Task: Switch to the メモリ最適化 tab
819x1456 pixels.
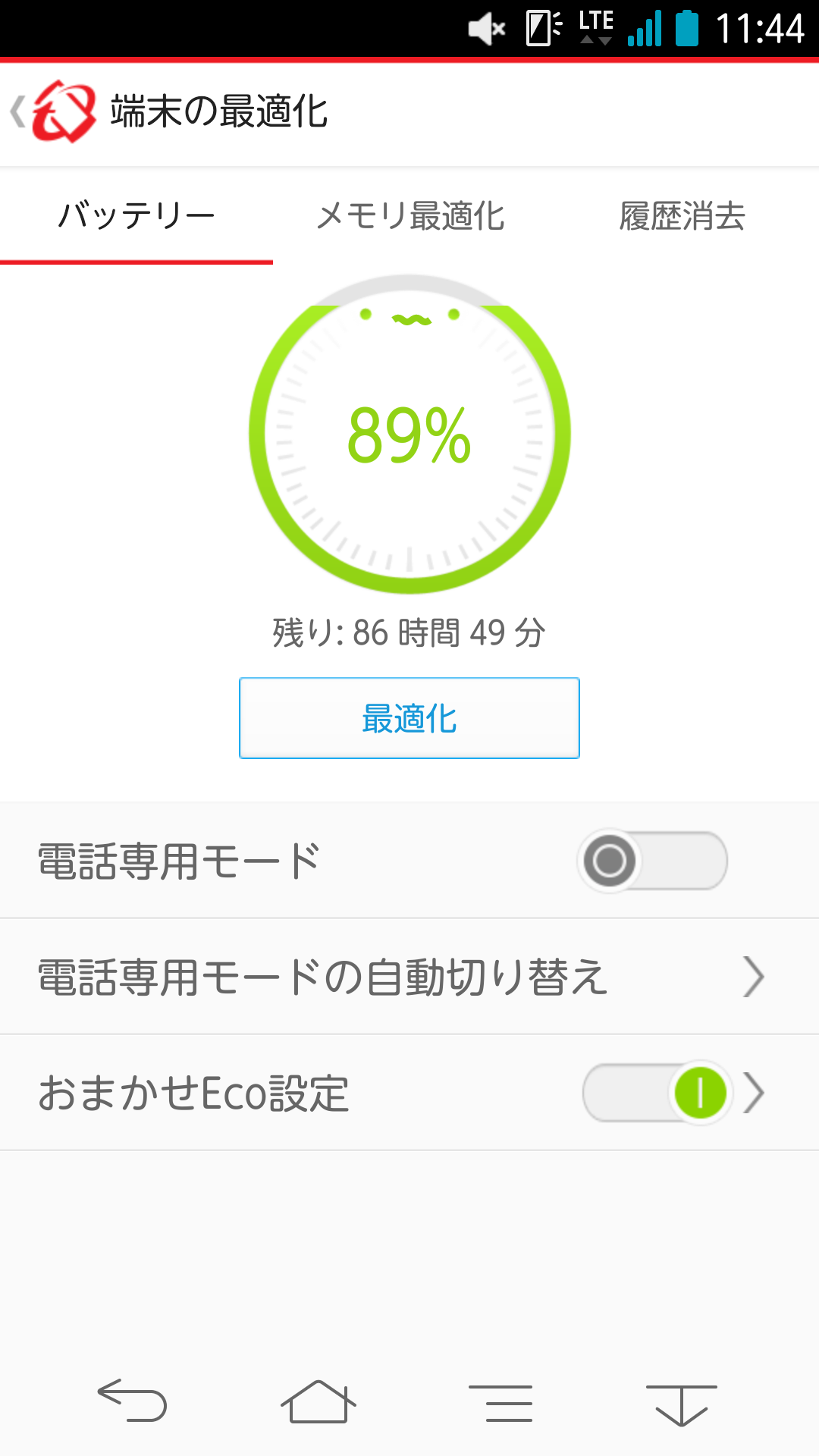Action: [409, 216]
